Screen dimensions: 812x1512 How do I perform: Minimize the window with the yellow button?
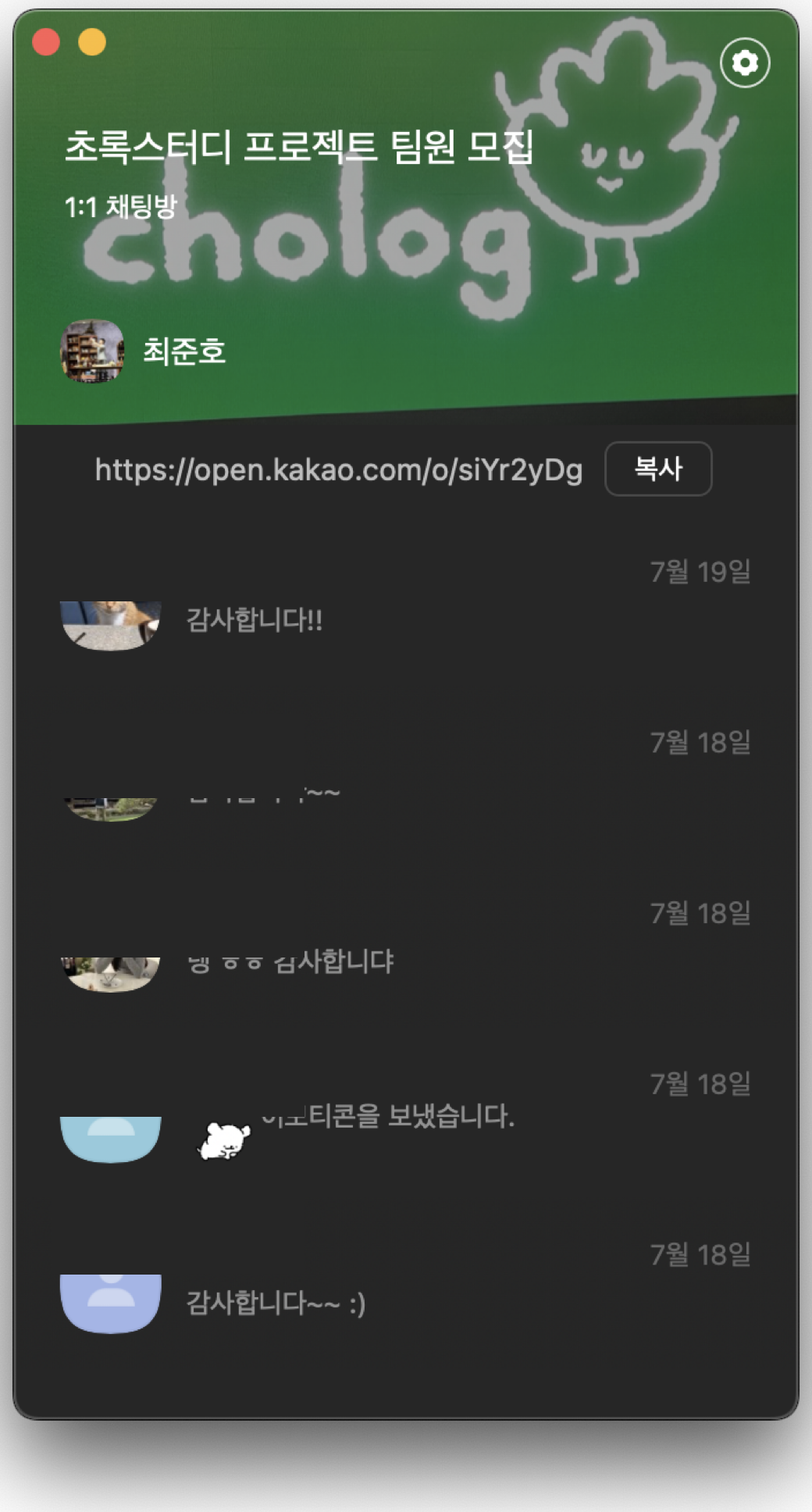click(x=92, y=42)
